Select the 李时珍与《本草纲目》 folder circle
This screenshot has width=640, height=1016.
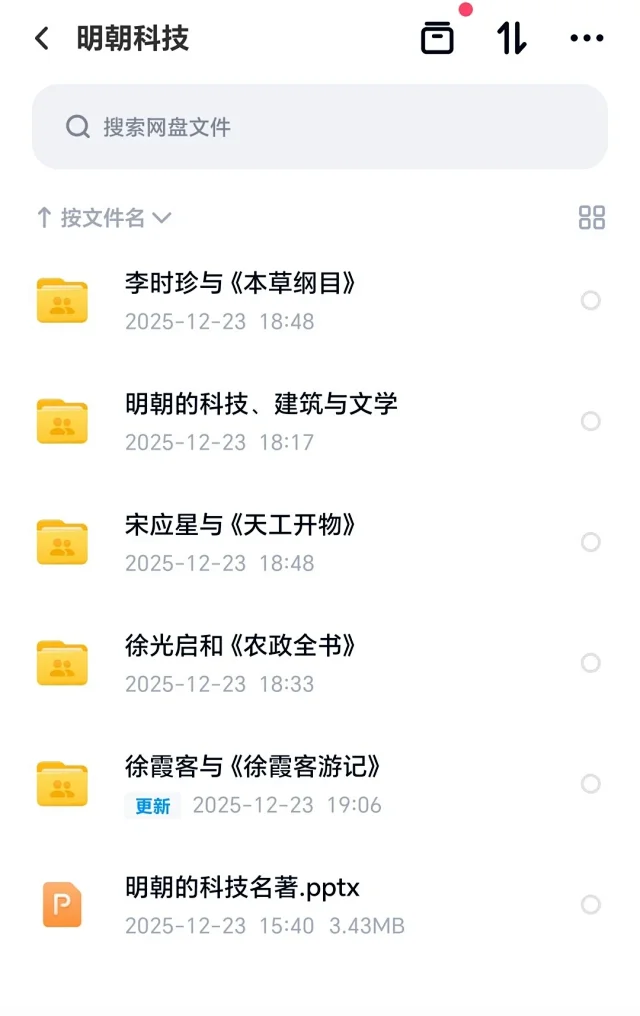pyautogui.click(x=591, y=300)
